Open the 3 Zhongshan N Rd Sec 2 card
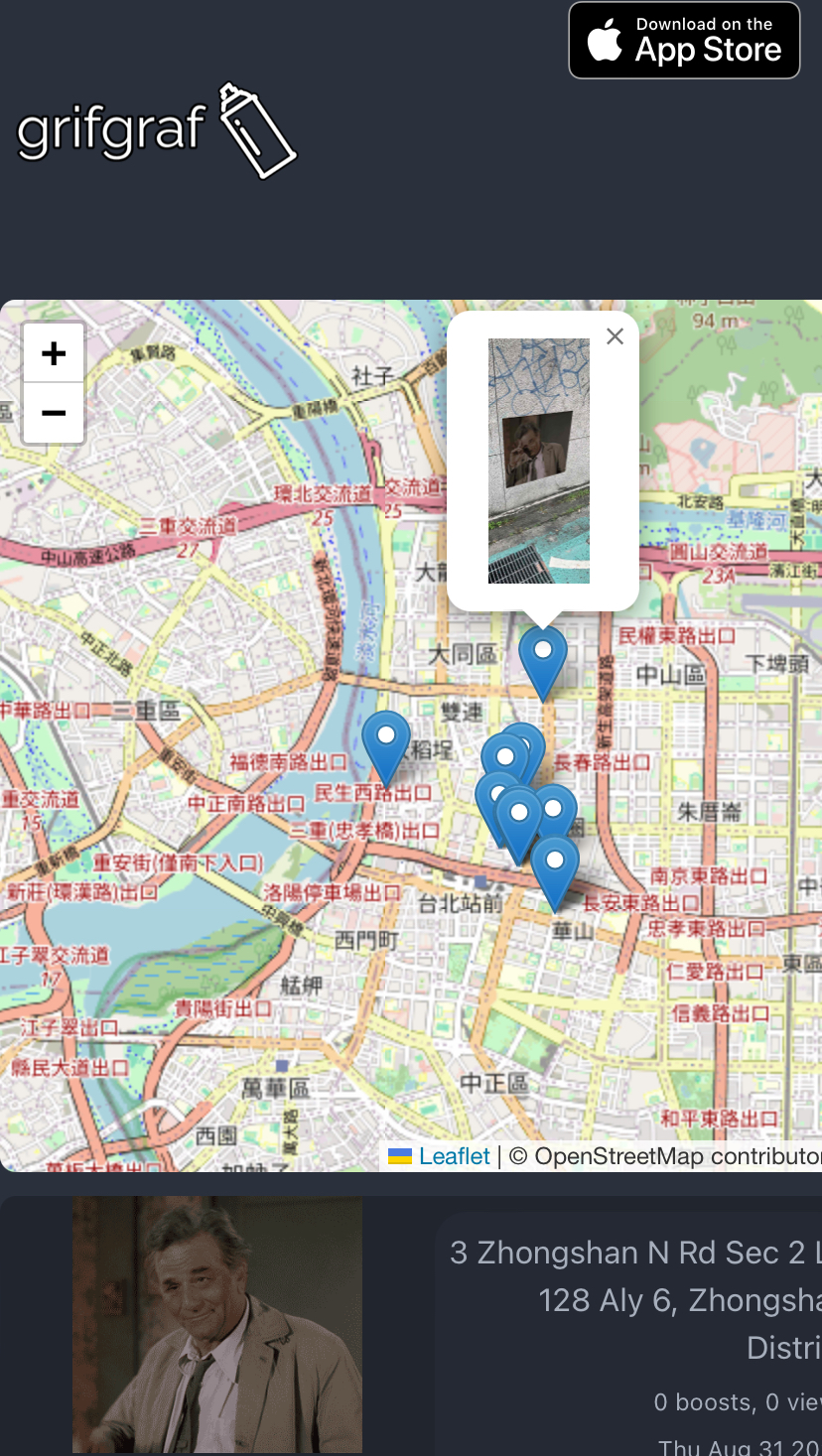The image size is (822, 1456). [628, 1334]
